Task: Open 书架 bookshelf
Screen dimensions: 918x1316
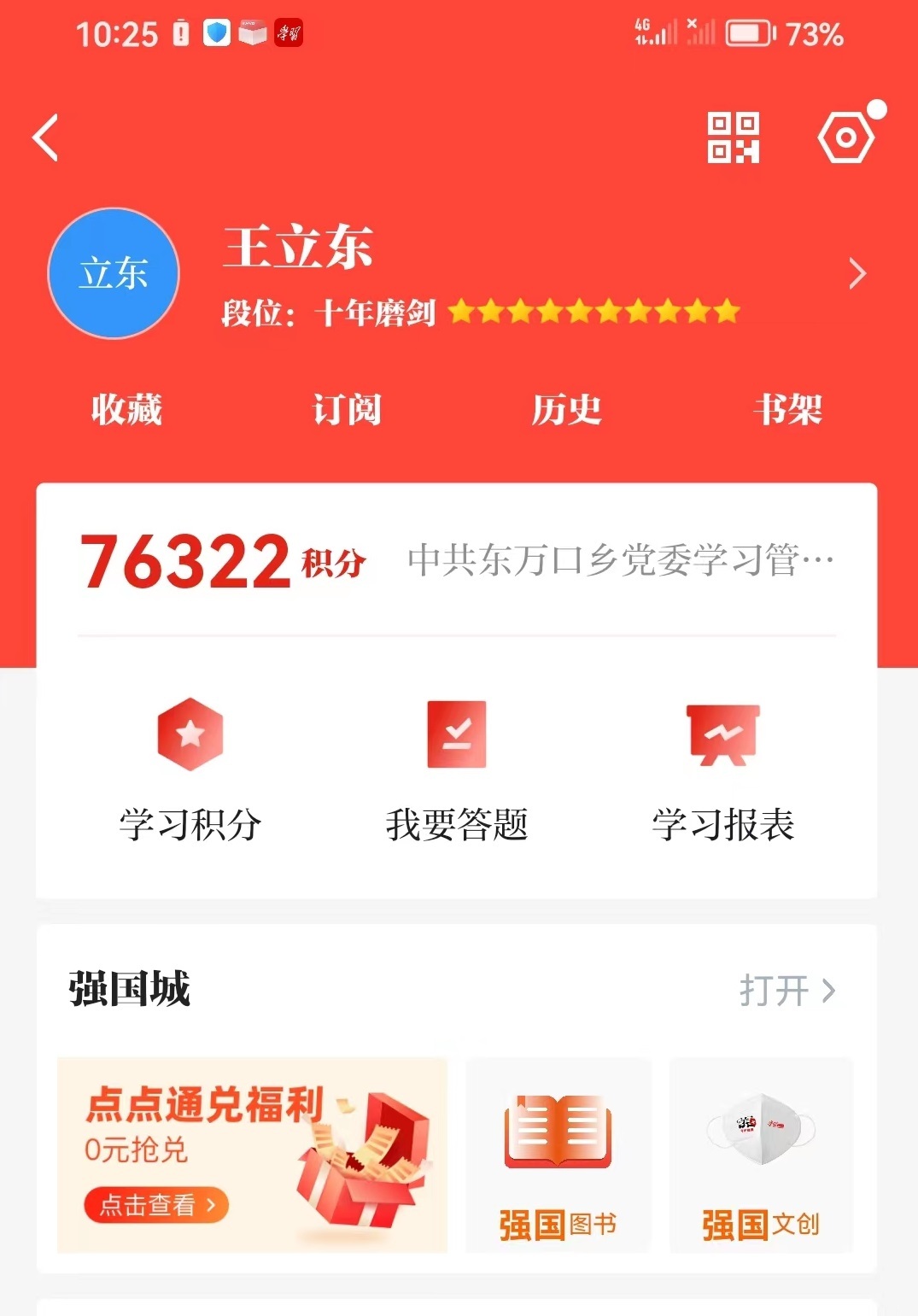Action: (x=787, y=410)
